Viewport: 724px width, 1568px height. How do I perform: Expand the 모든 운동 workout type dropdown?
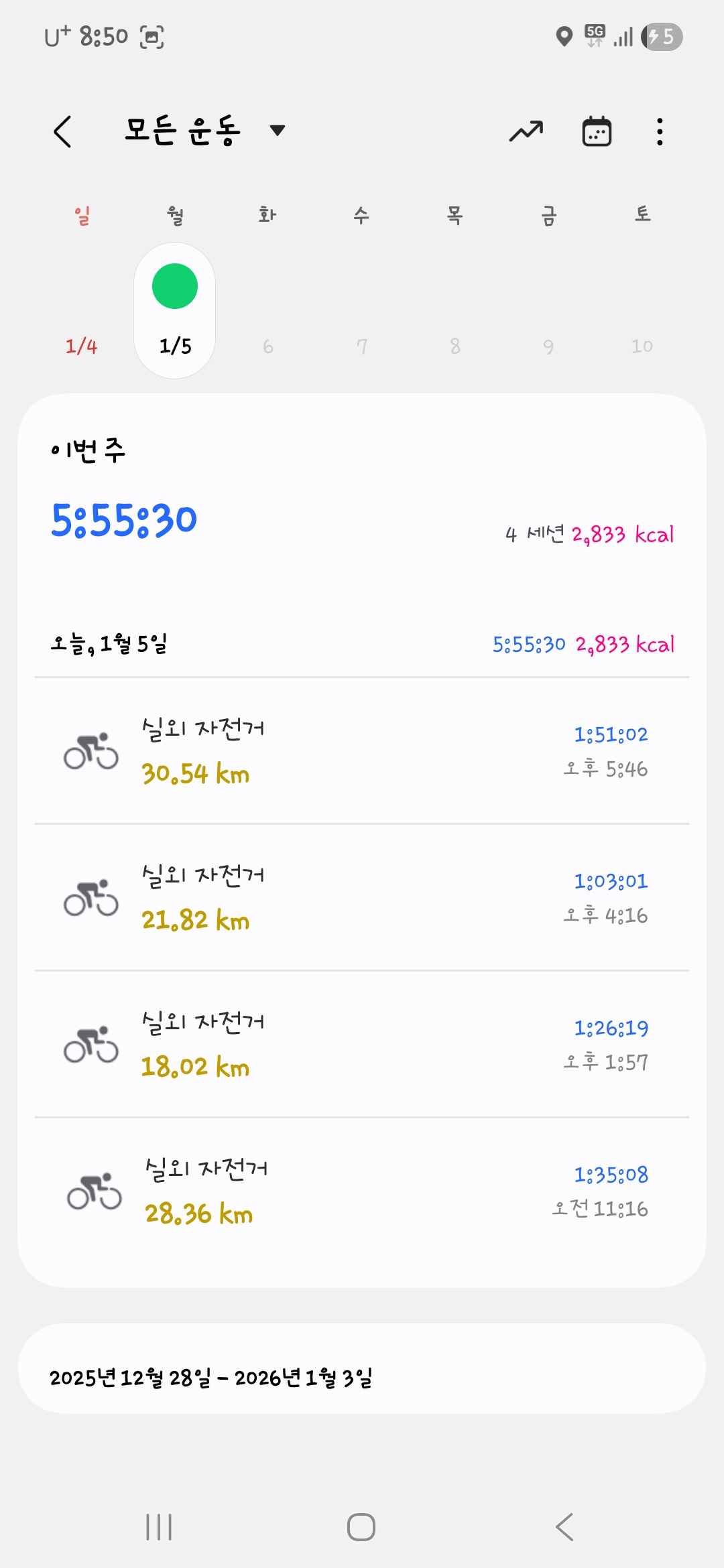[x=277, y=130]
